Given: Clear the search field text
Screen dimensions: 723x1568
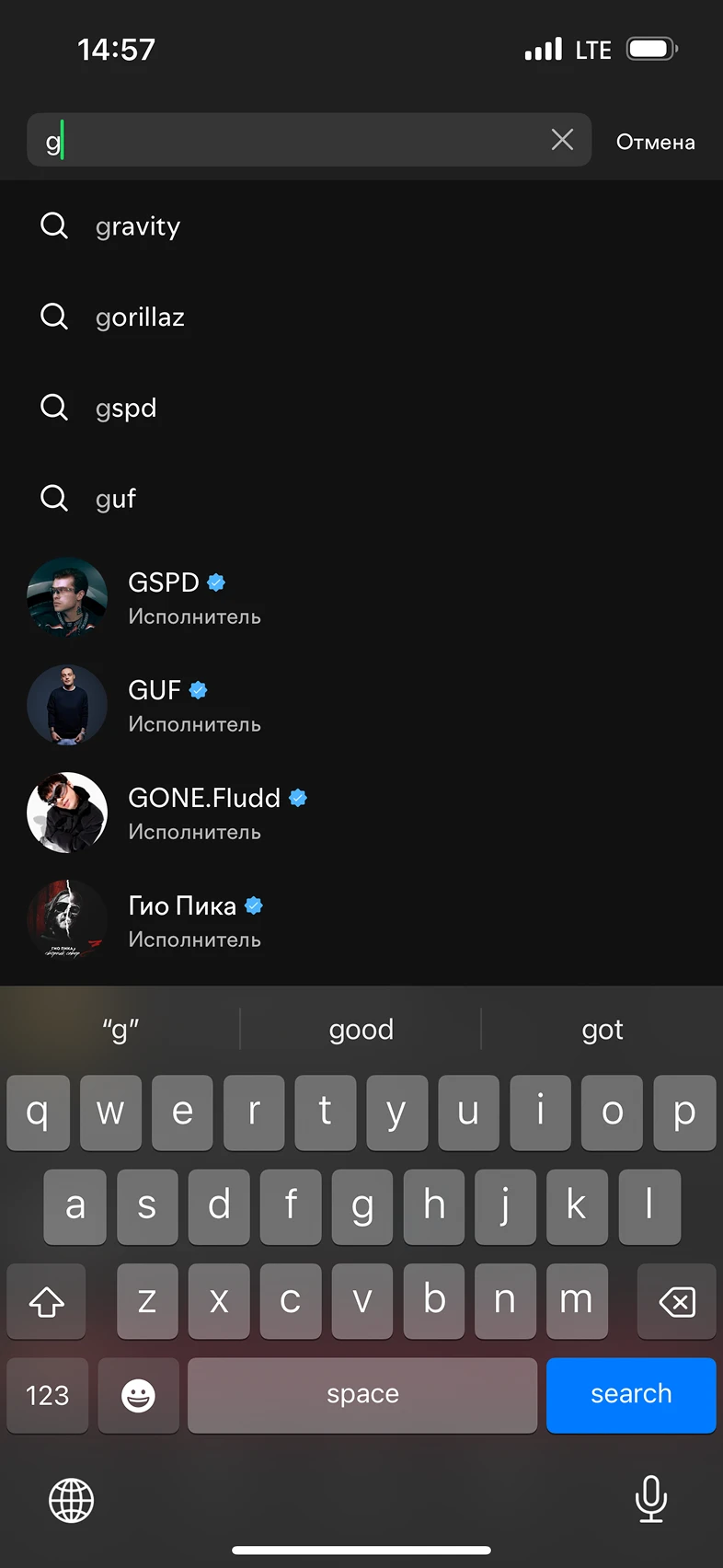Looking at the screenshot, I should [x=562, y=140].
